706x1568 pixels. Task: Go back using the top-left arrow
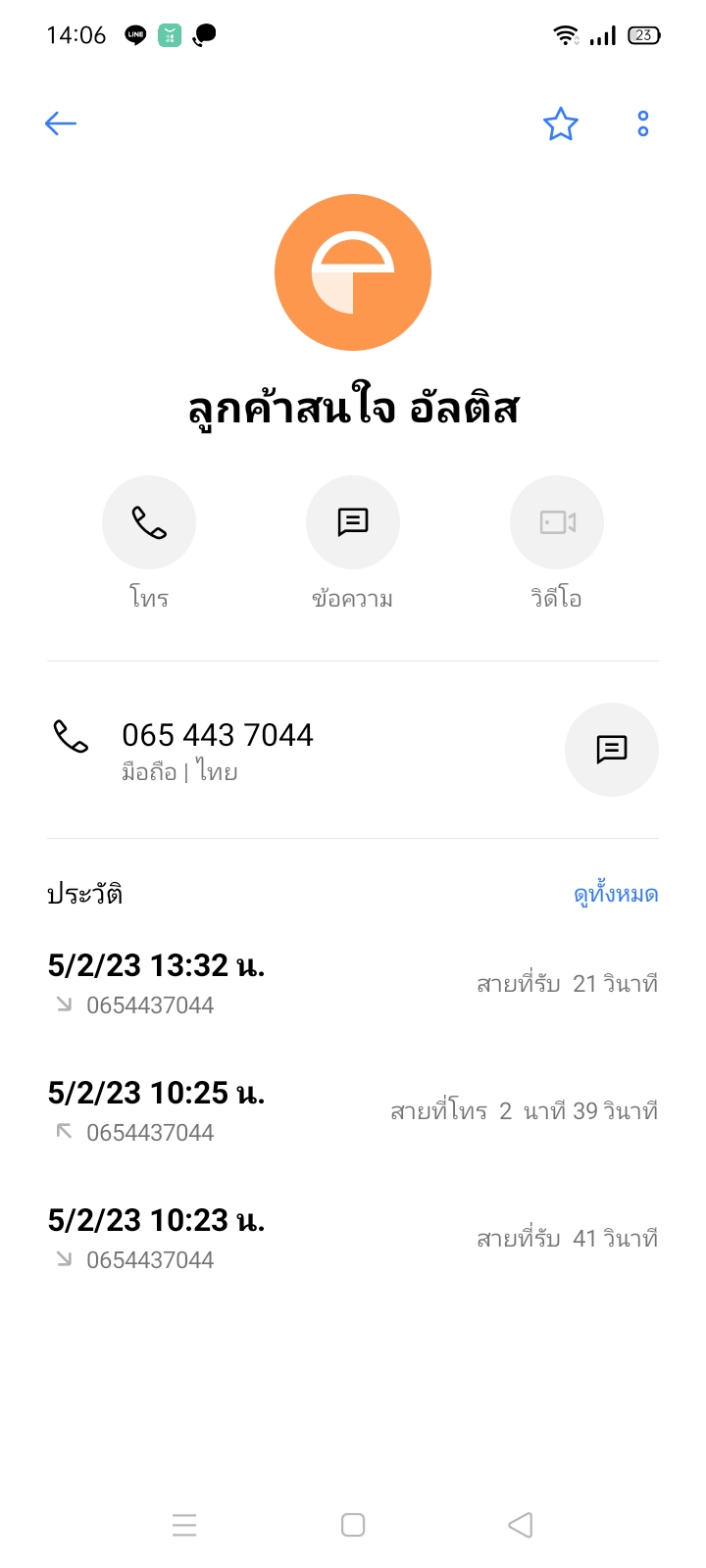click(x=61, y=123)
